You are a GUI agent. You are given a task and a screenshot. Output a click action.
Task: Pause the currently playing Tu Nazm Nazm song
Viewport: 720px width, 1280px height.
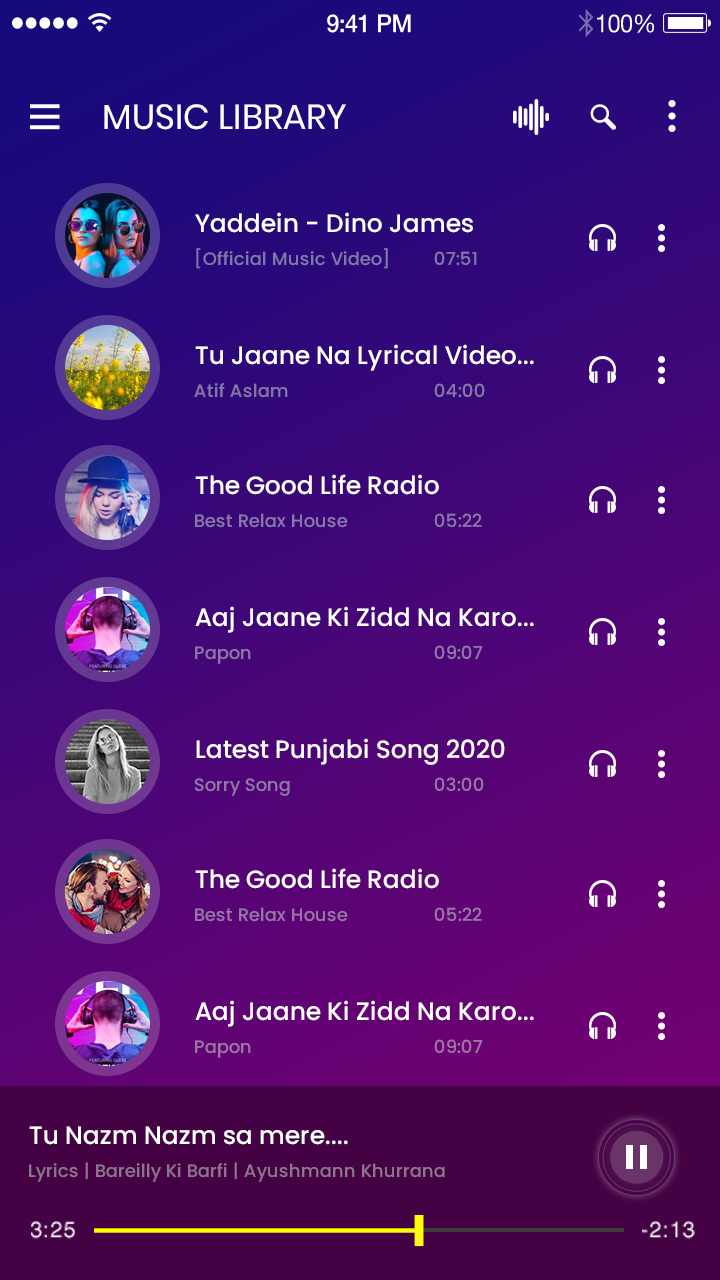pos(637,1157)
